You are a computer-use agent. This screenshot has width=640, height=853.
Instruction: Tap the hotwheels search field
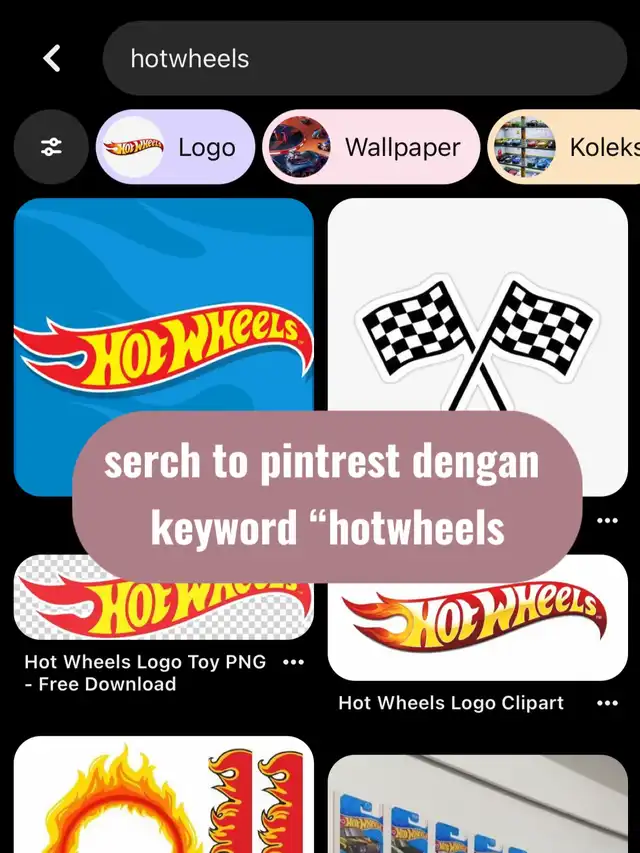point(364,58)
